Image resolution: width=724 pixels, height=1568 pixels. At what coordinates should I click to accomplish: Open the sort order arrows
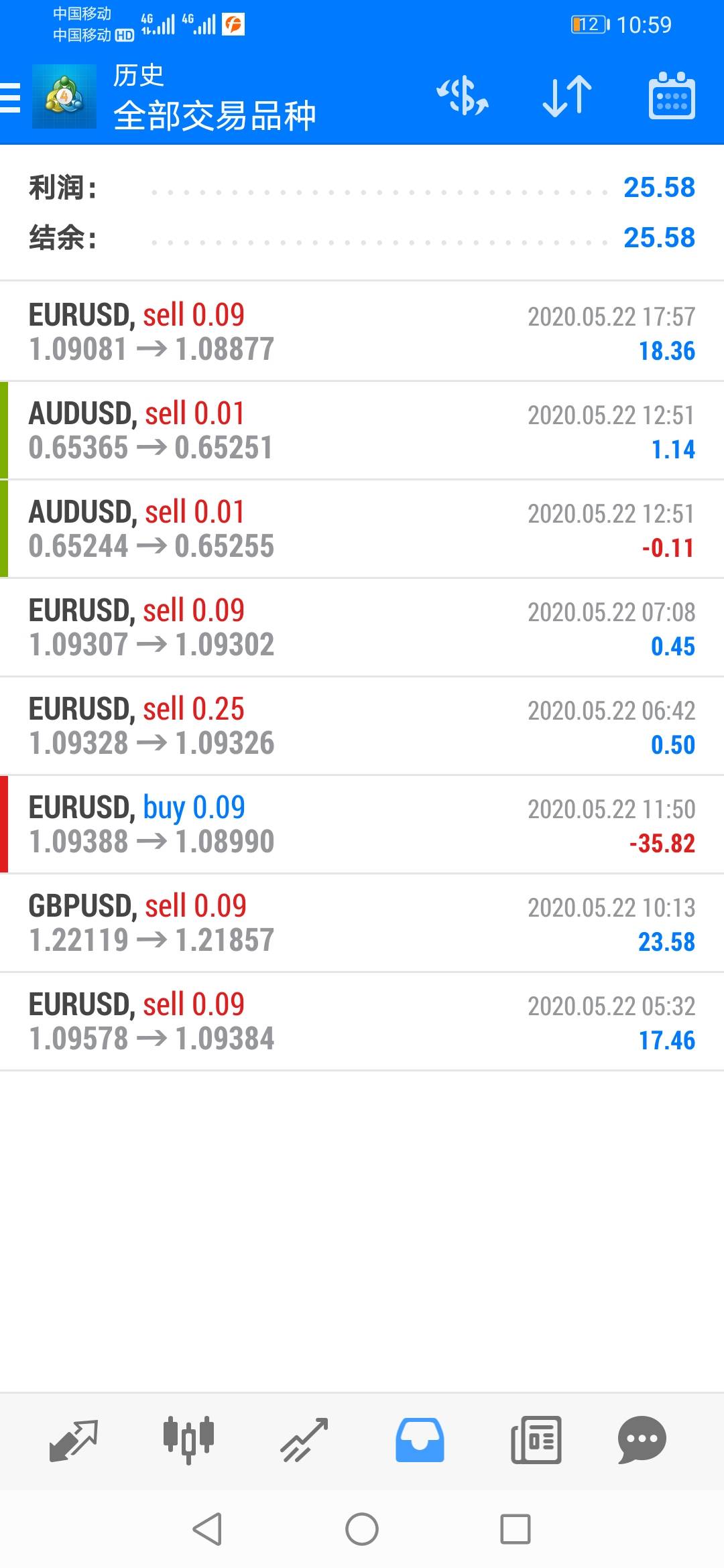click(x=567, y=96)
